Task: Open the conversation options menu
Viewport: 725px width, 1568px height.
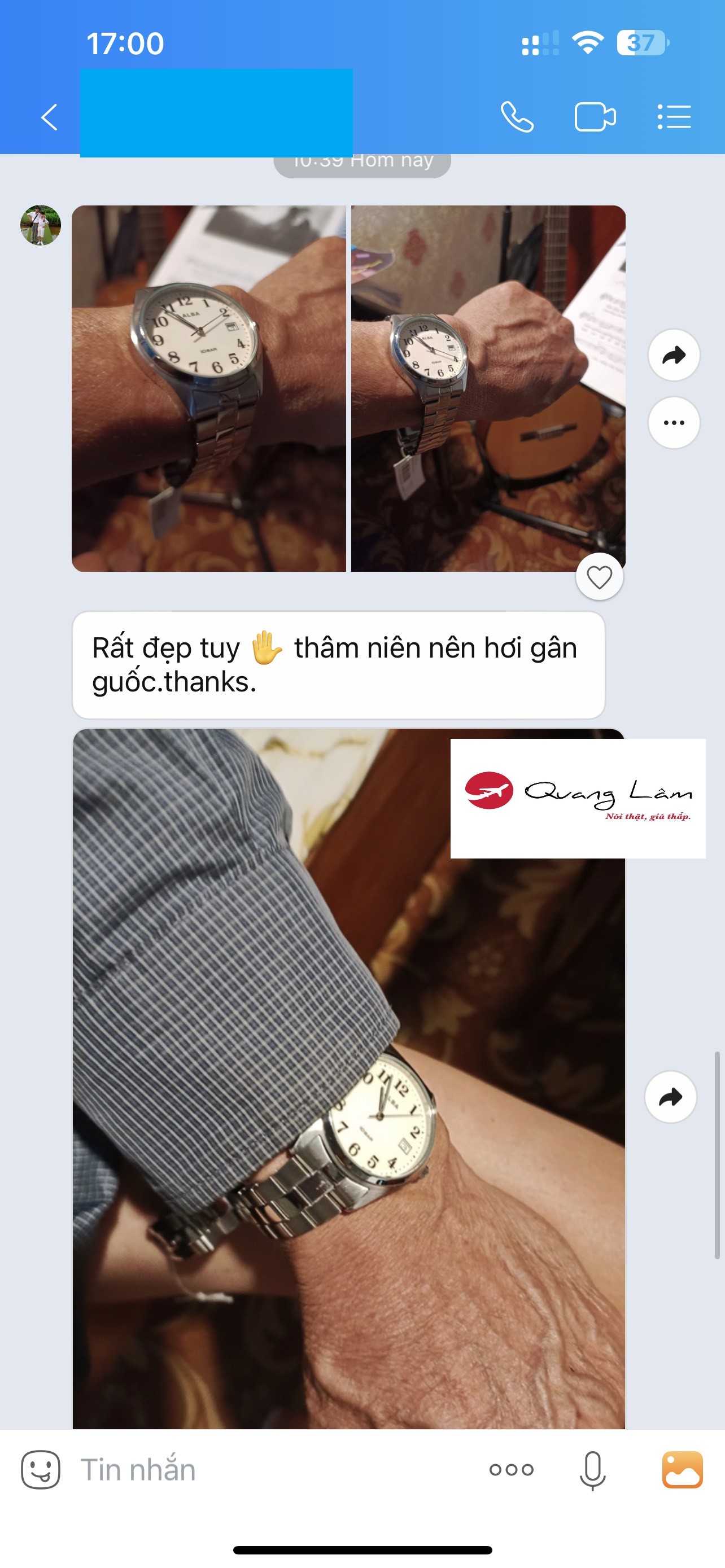Action: [x=674, y=117]
